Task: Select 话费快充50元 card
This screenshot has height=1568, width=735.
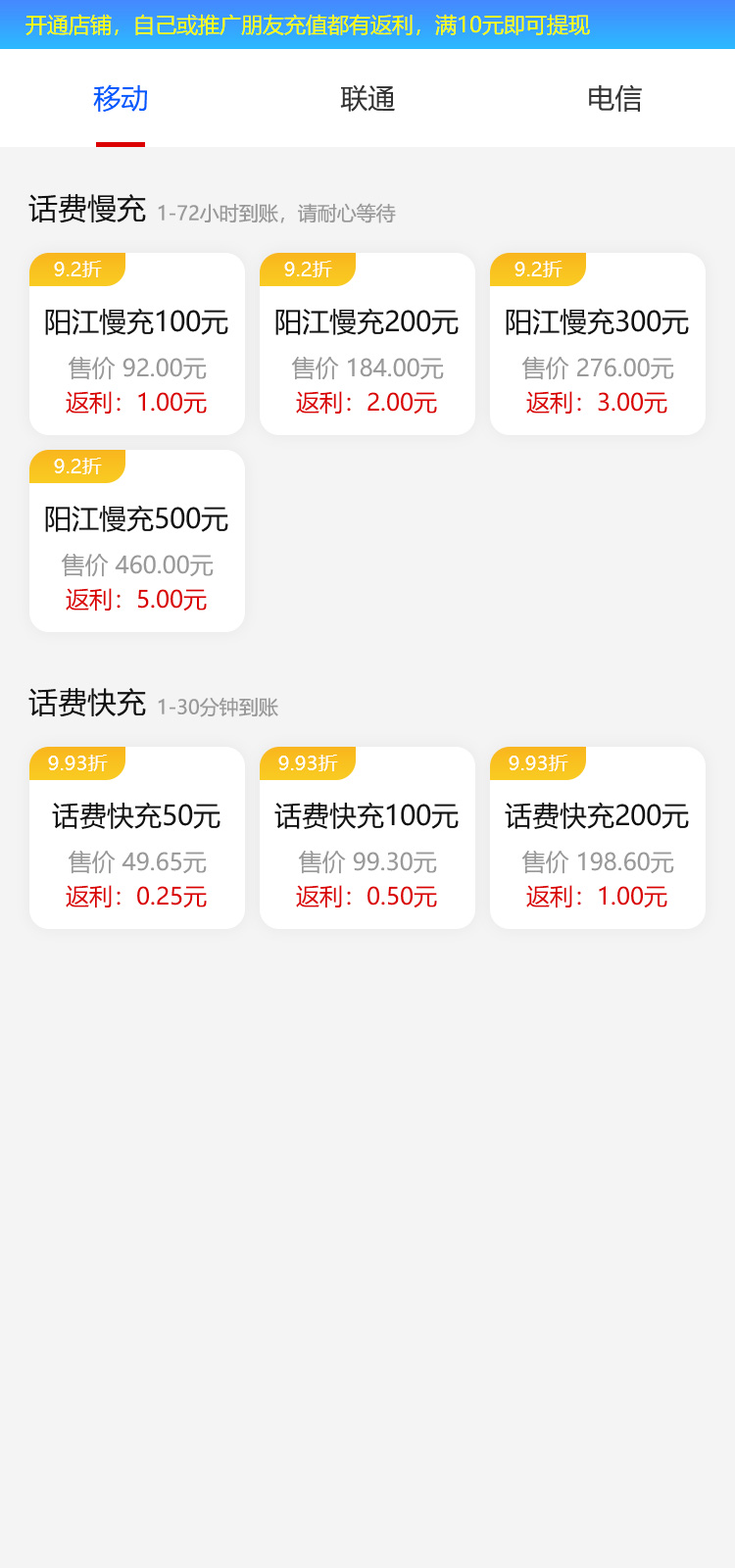Action: pos(137,838)
